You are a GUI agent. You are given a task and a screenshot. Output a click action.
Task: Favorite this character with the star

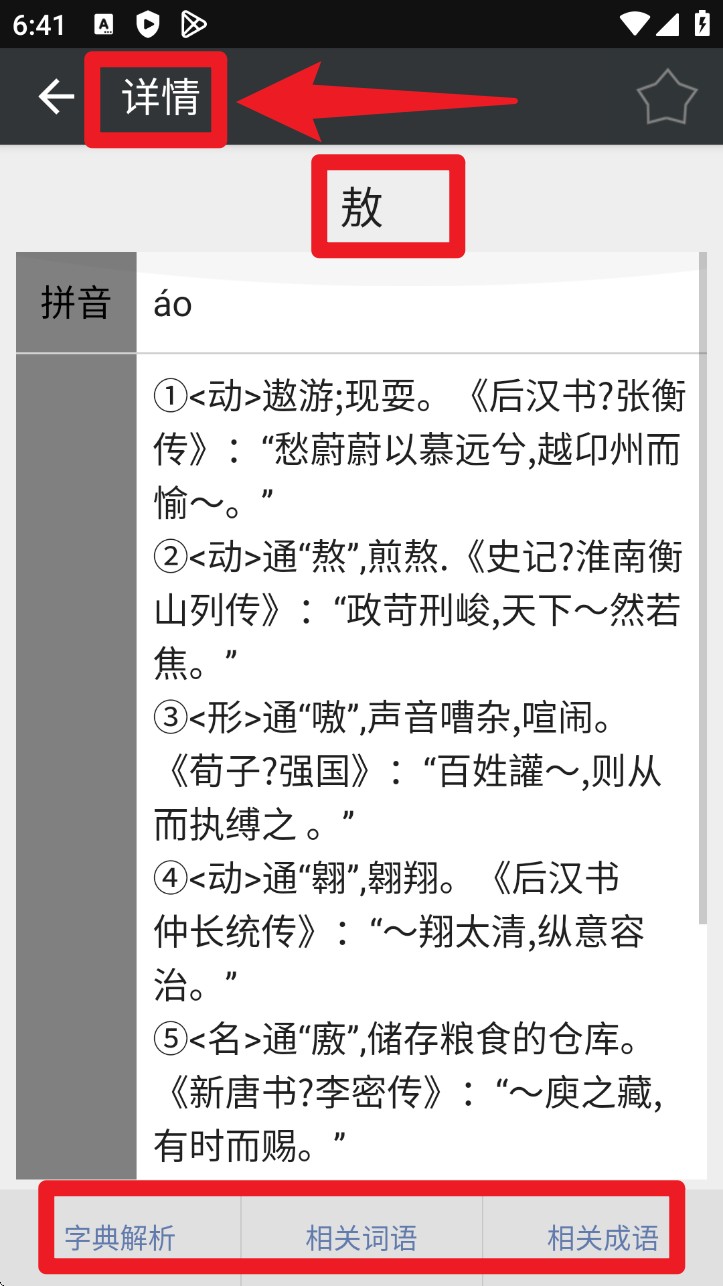[666, 98]
